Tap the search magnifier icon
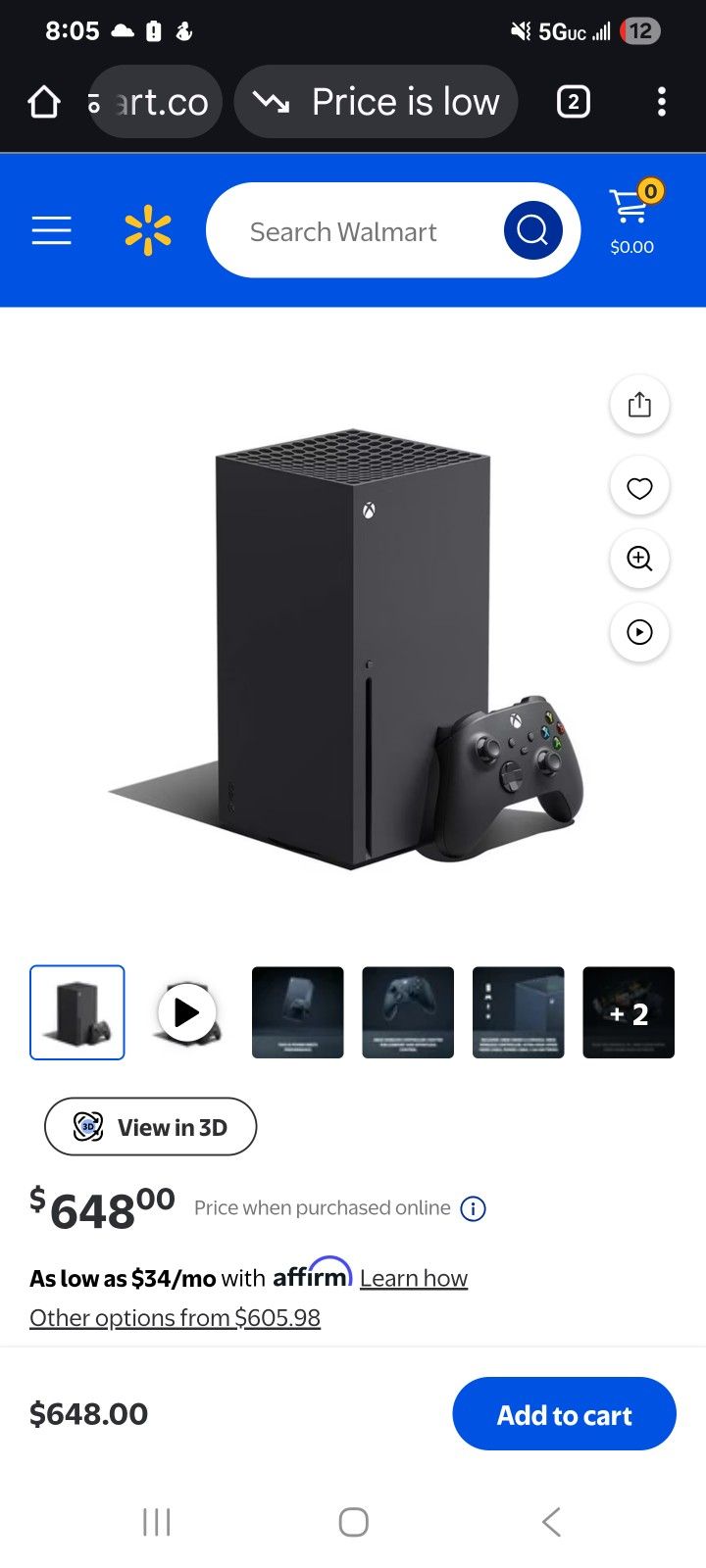The image size is (706, 1568). tap(532, 229)
